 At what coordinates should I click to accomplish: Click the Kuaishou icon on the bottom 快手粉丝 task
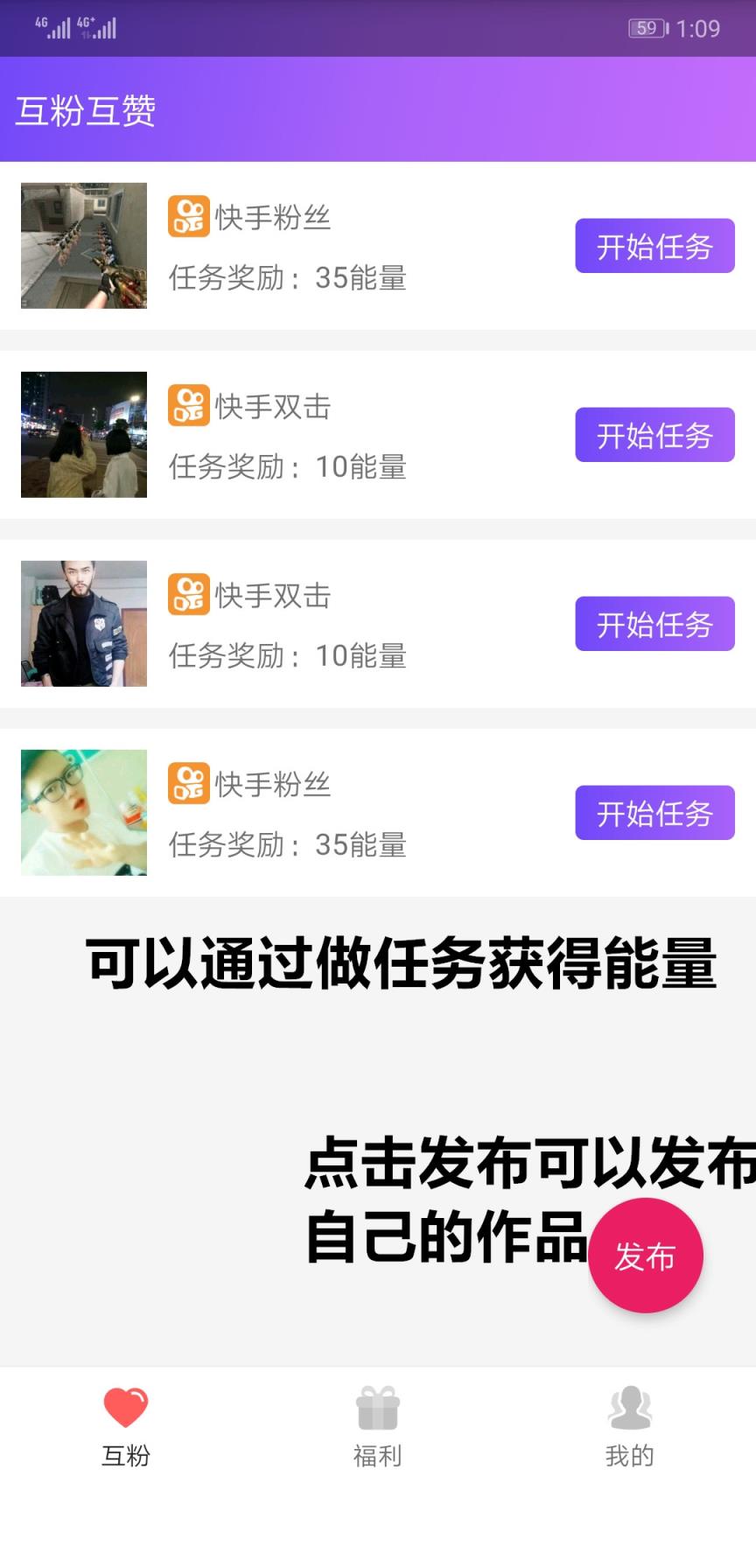pos(187,782)
